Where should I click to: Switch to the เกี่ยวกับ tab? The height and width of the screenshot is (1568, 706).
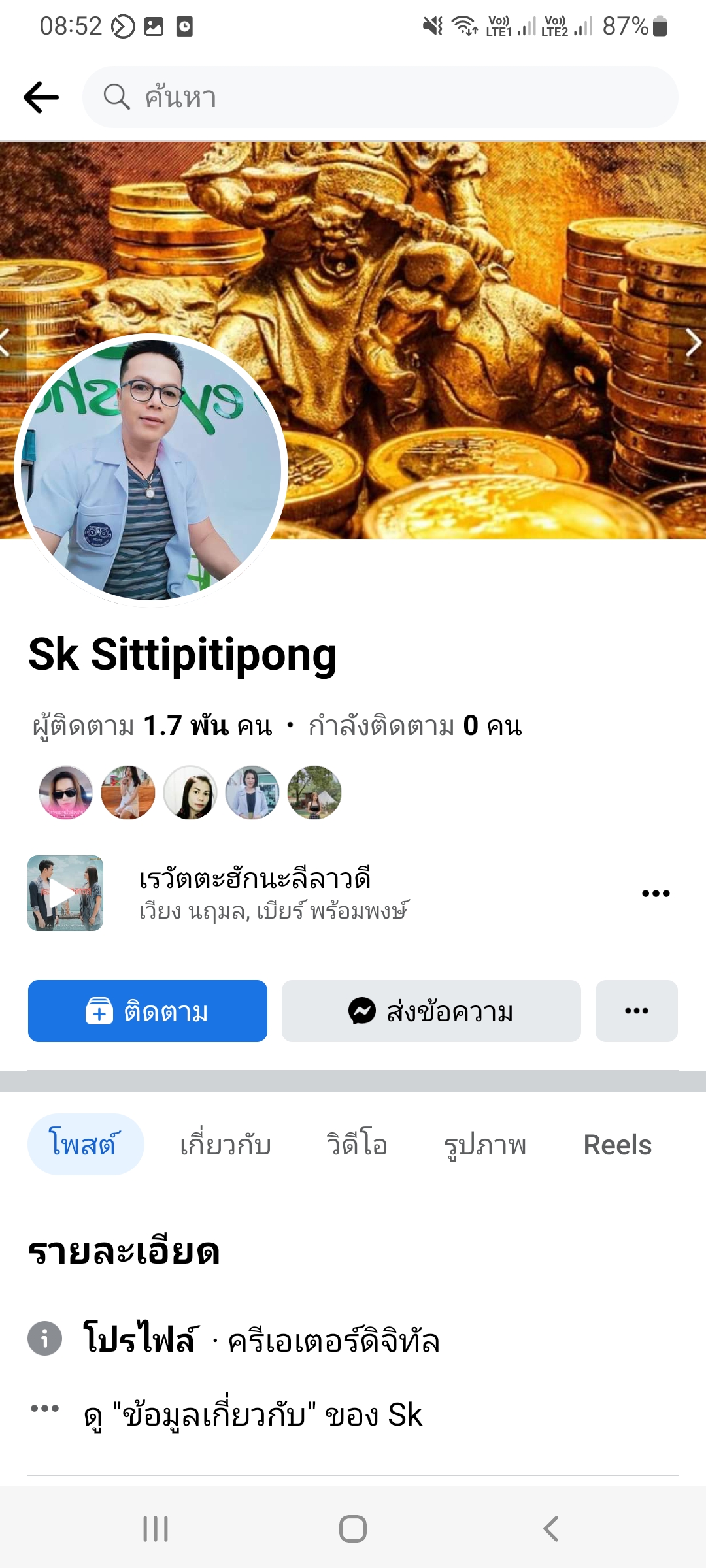226,1145
